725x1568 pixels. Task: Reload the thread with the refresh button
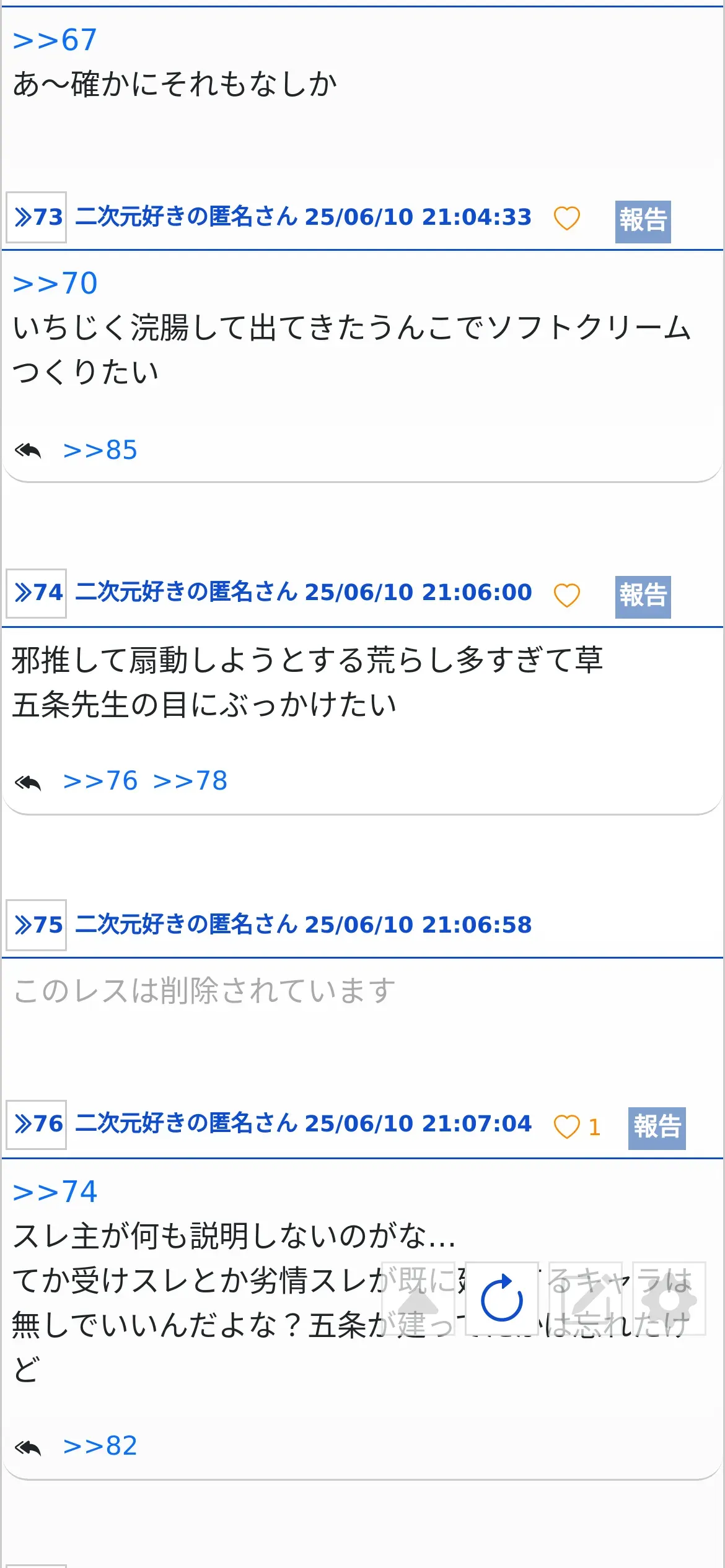point(501,1299)
